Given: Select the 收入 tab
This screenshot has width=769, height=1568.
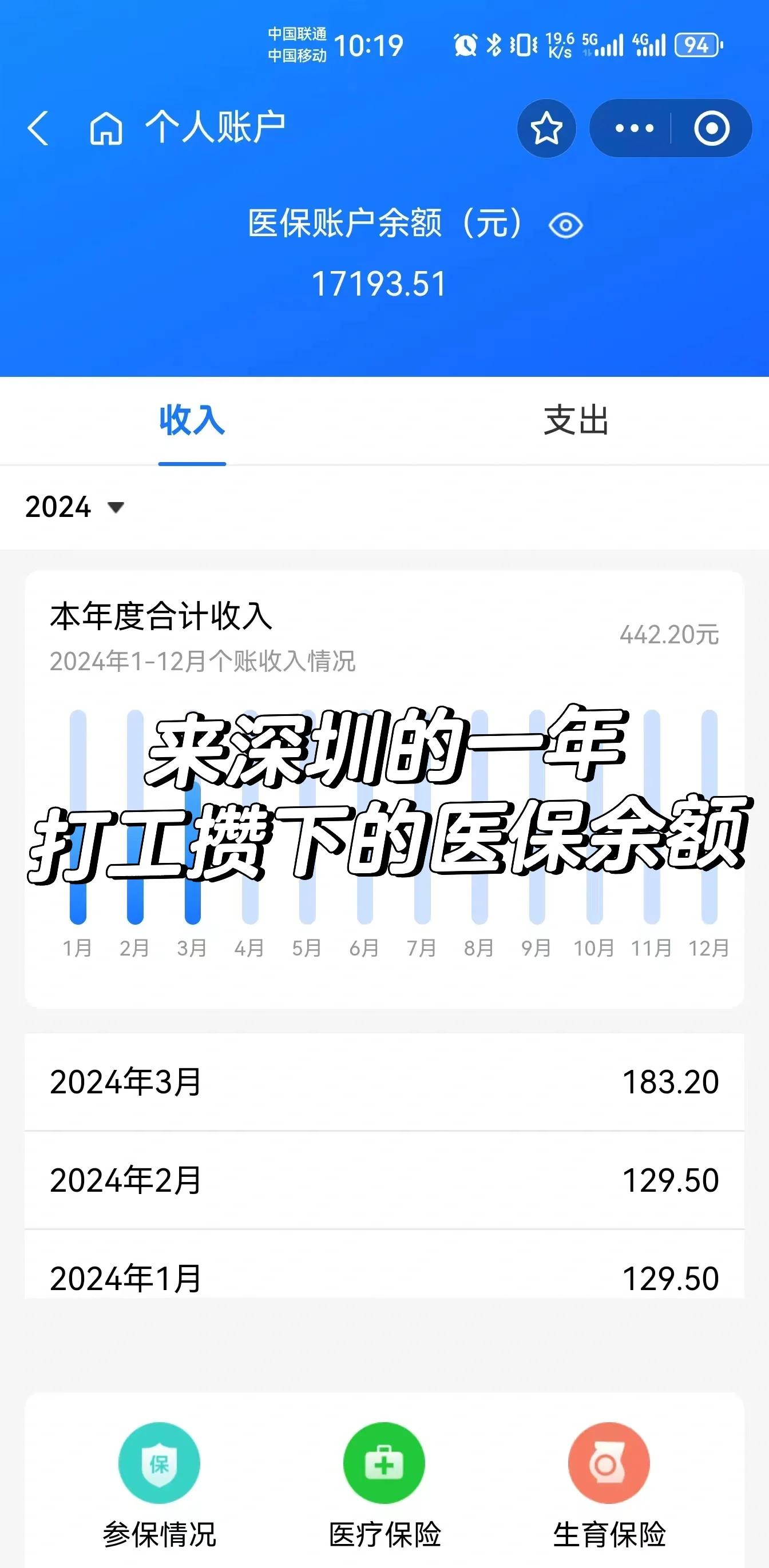Looking at the screenshot, I should click(192, 421).
